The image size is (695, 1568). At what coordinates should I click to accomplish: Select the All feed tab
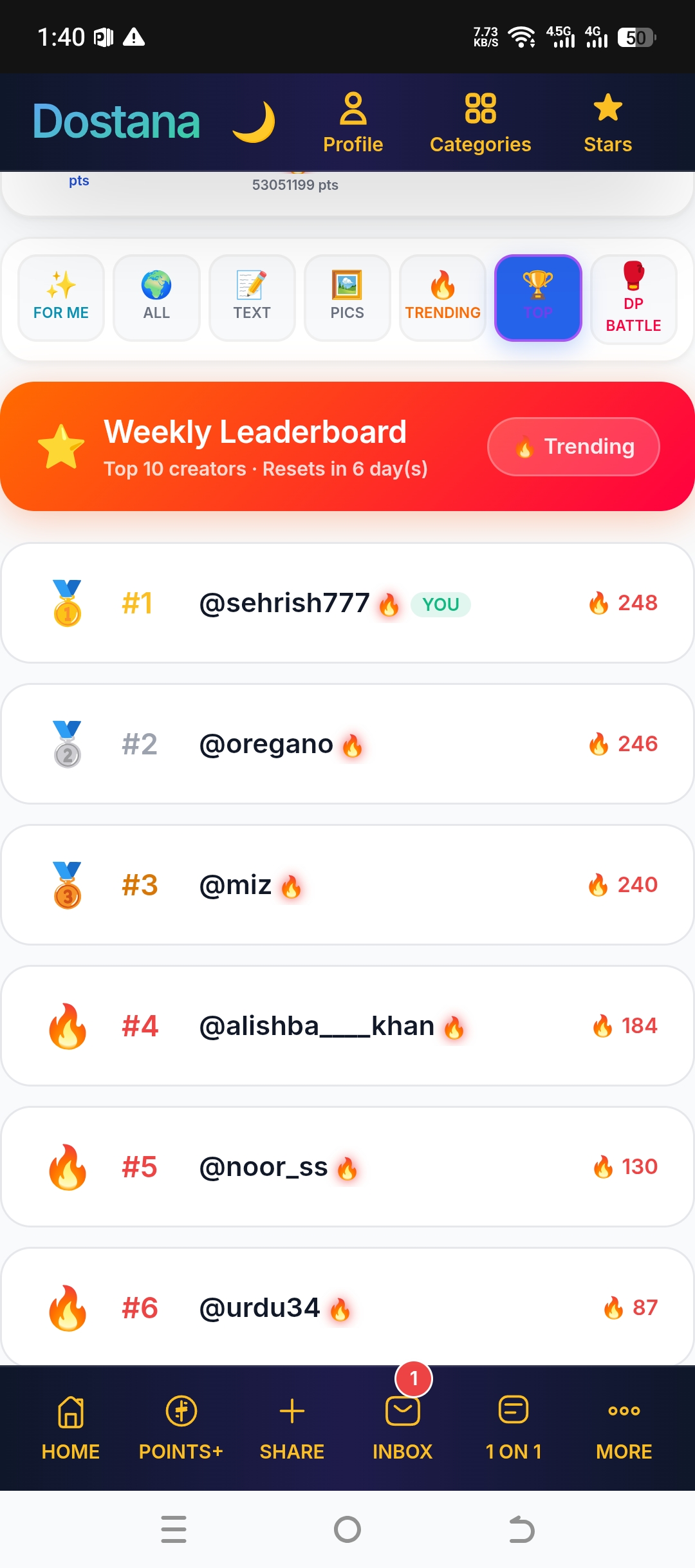coord(156,297)
